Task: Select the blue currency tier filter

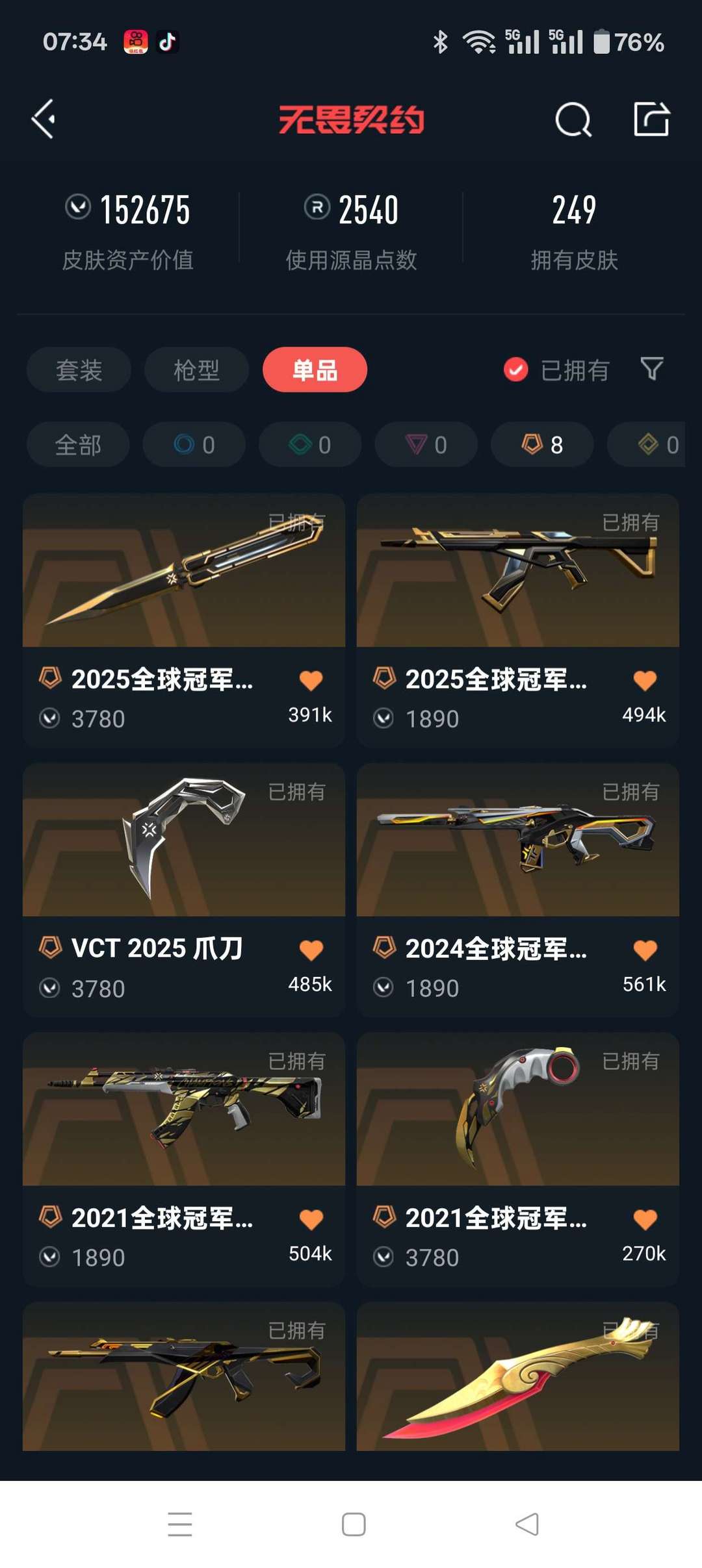Action: tap(193, 444)
